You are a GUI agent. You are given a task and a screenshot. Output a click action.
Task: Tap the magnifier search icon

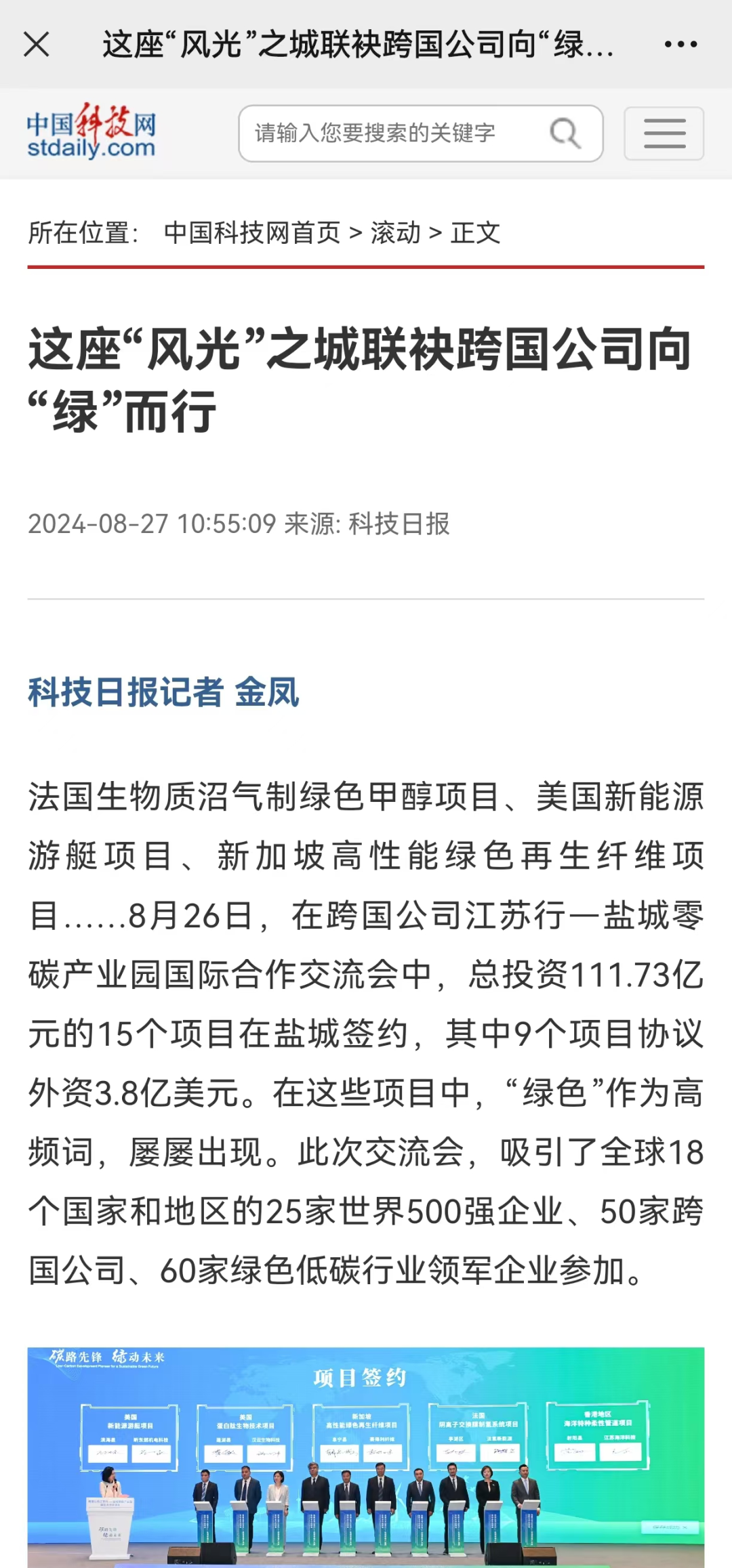coord(565,133)
